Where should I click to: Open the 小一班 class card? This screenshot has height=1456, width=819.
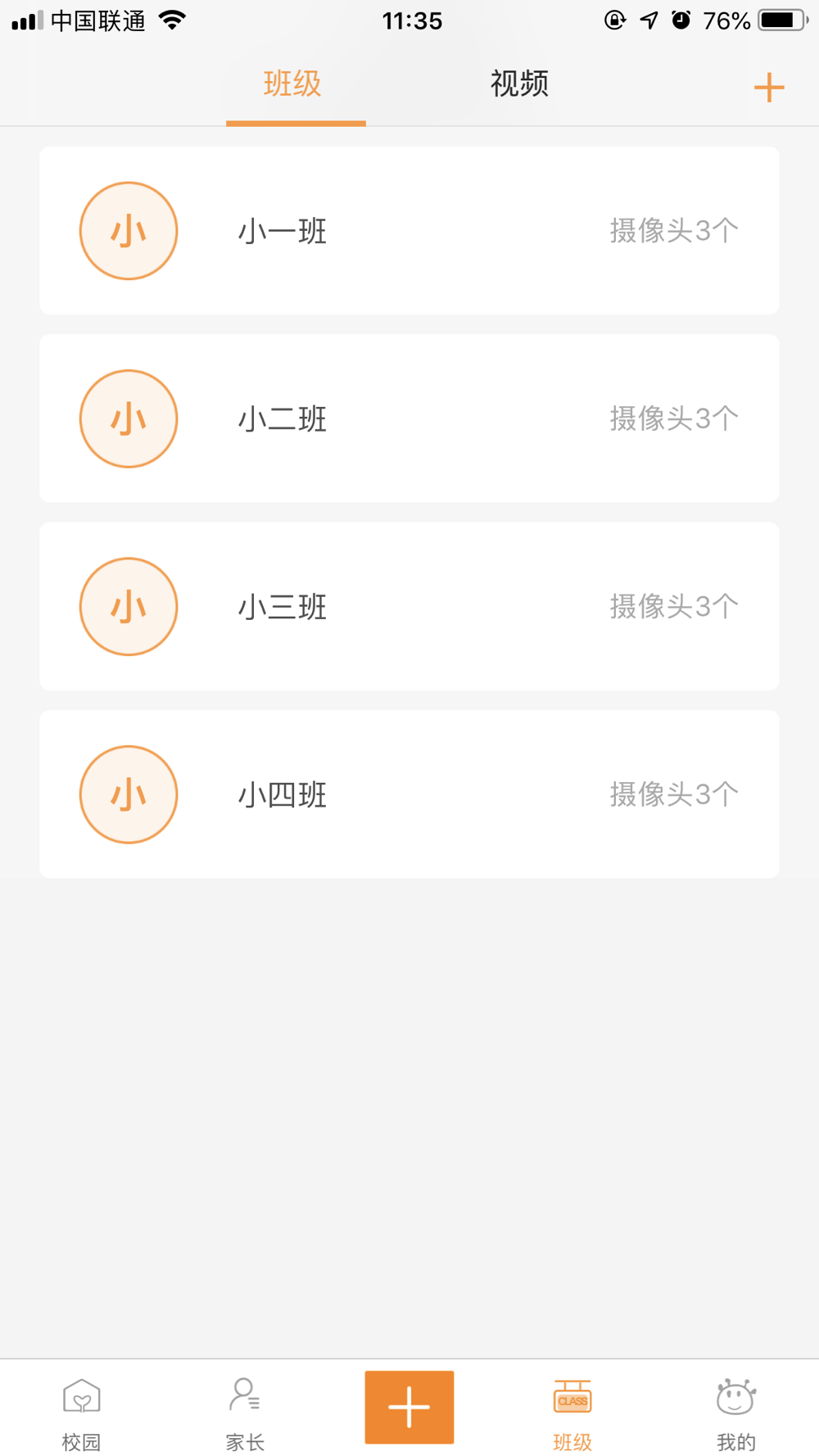point(409,230)
